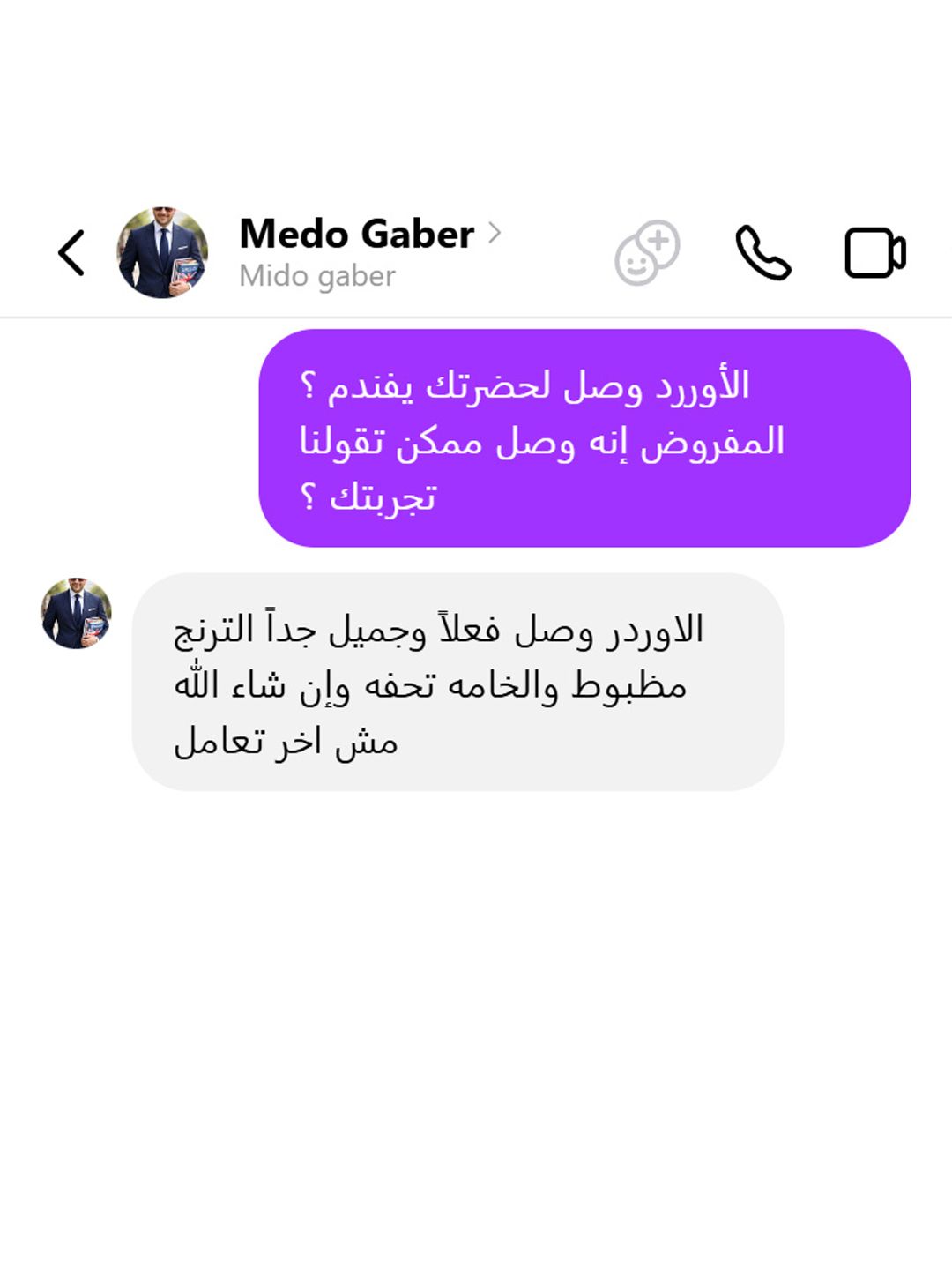
Task: Open Medo Gaber's profile from header name
Action: 356,235
